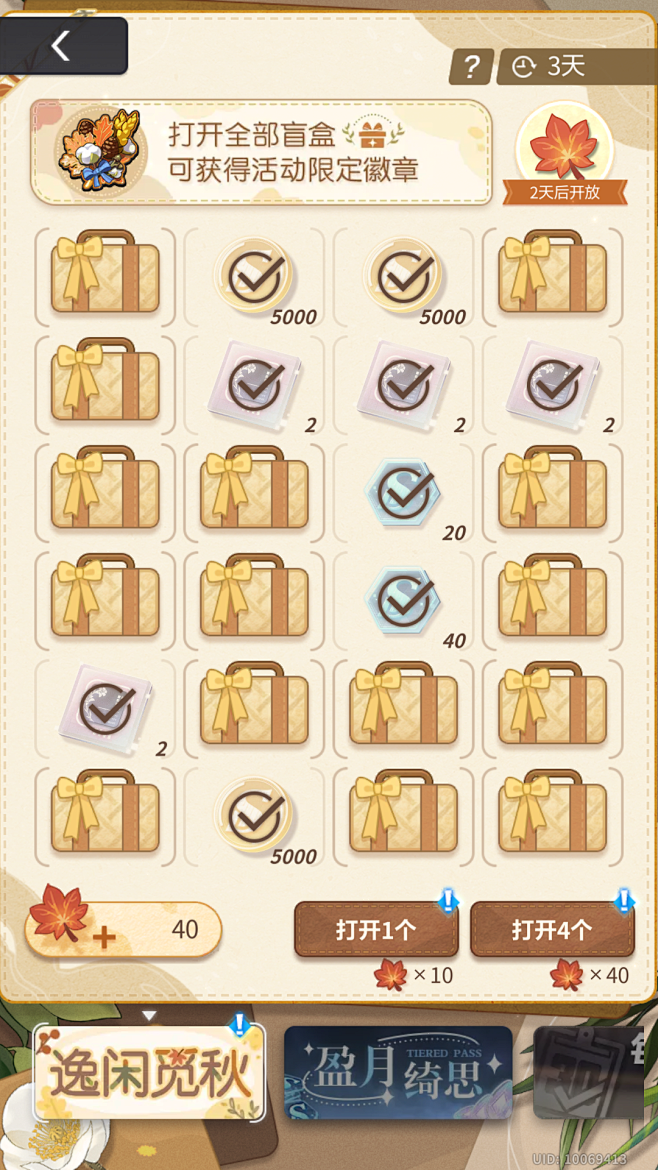Tap 打开1个 to open one box
This screenshot has height=1170, width=658.
click(x=376, y=929)
